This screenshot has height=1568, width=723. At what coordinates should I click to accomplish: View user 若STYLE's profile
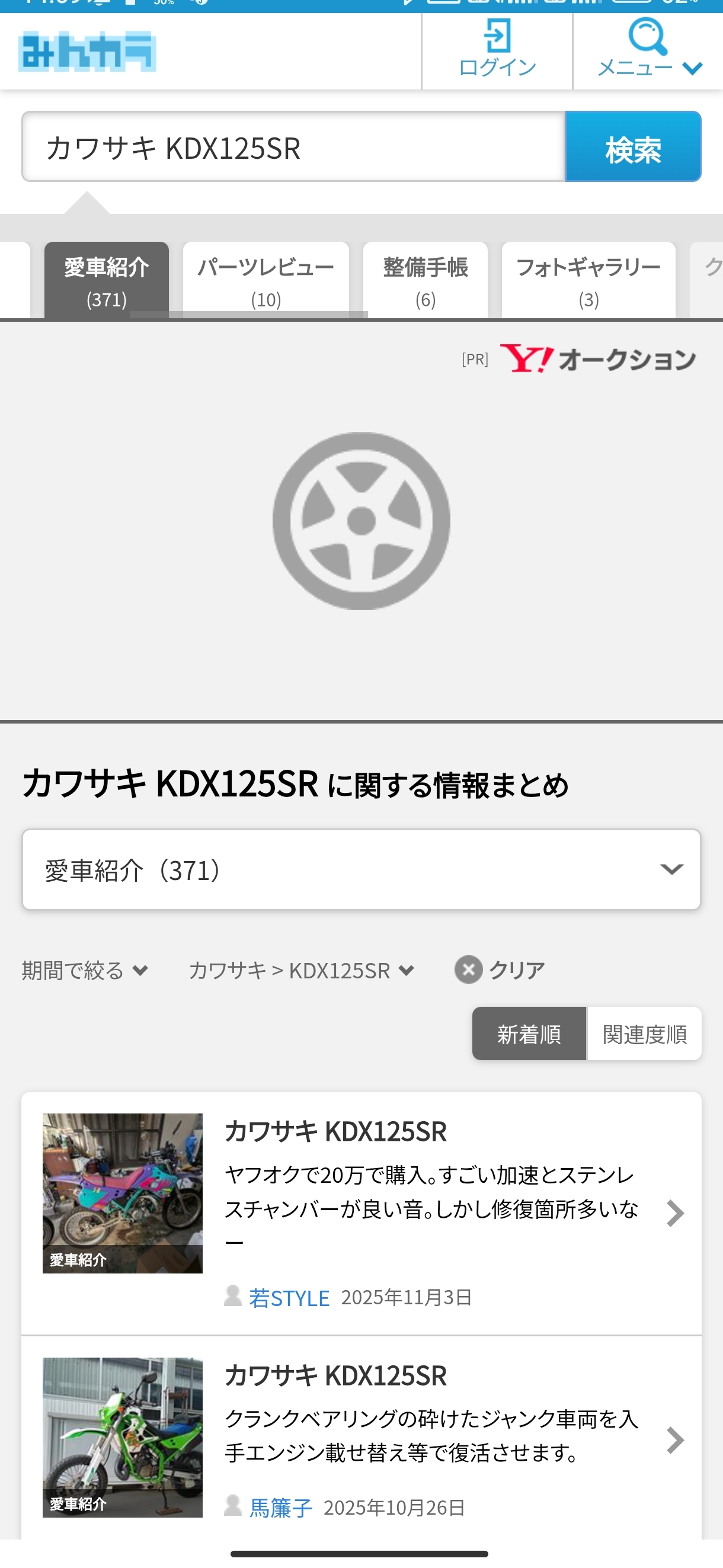[x=289, y=1298]
